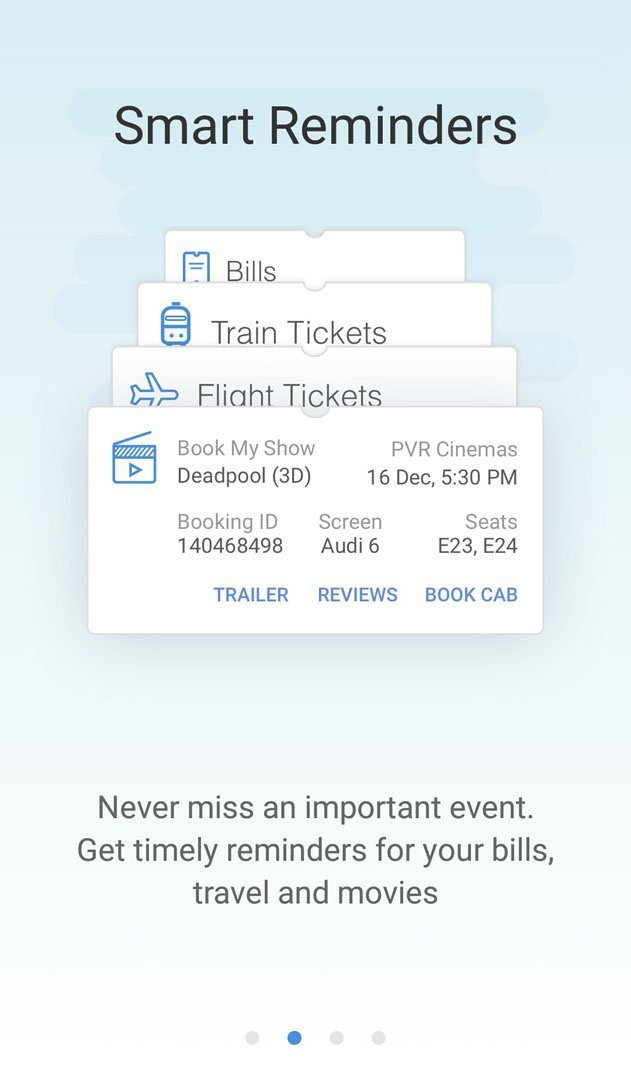This screenshot has width=631, height=1080.
Task: Jump to the fourth page indicator dot
Action: [378, 1038]
